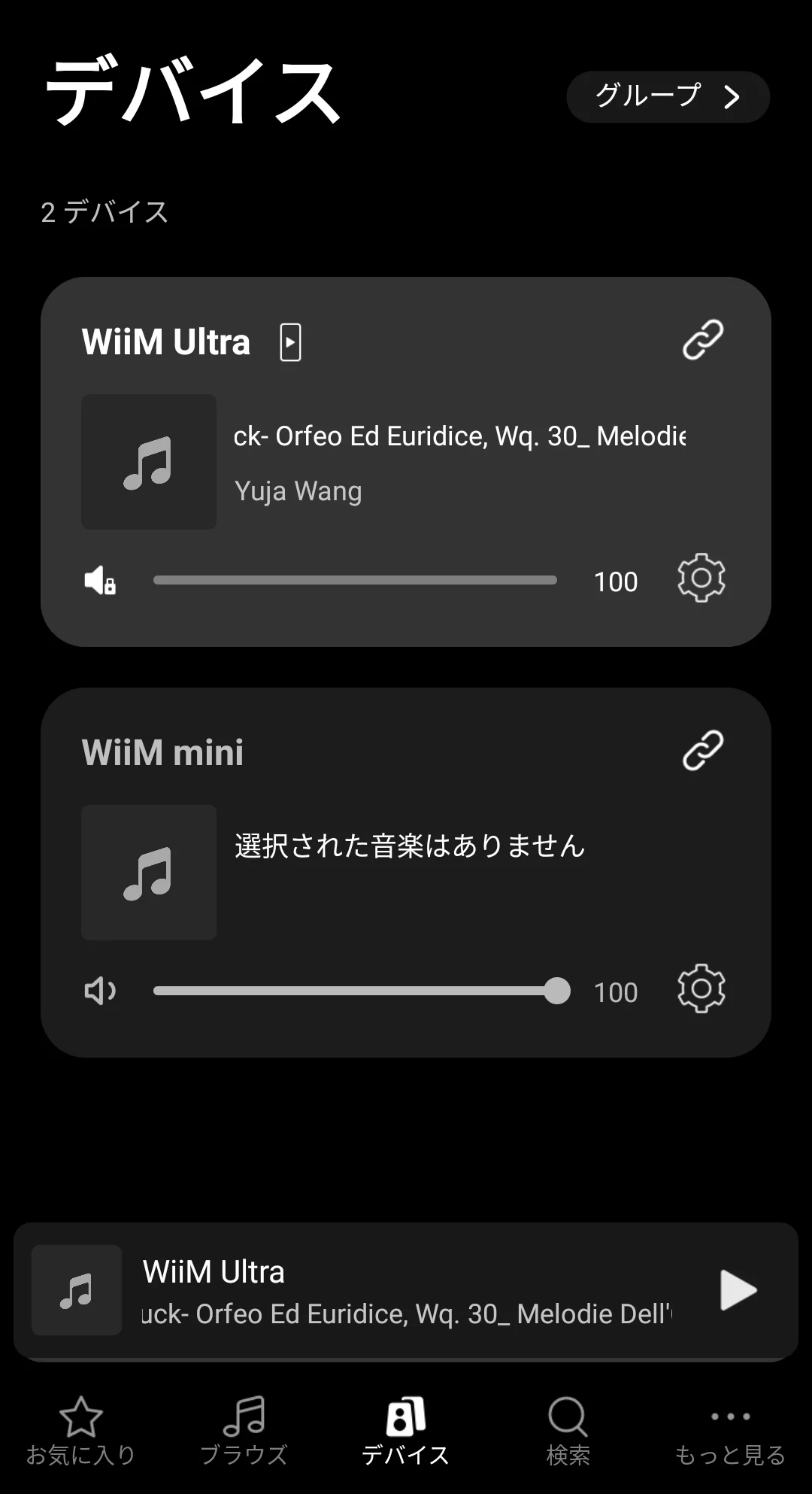Mute the WiiM mini speaker
Image resolution: width=812 pixels, height=1494 pixels.
click(100, 991)
